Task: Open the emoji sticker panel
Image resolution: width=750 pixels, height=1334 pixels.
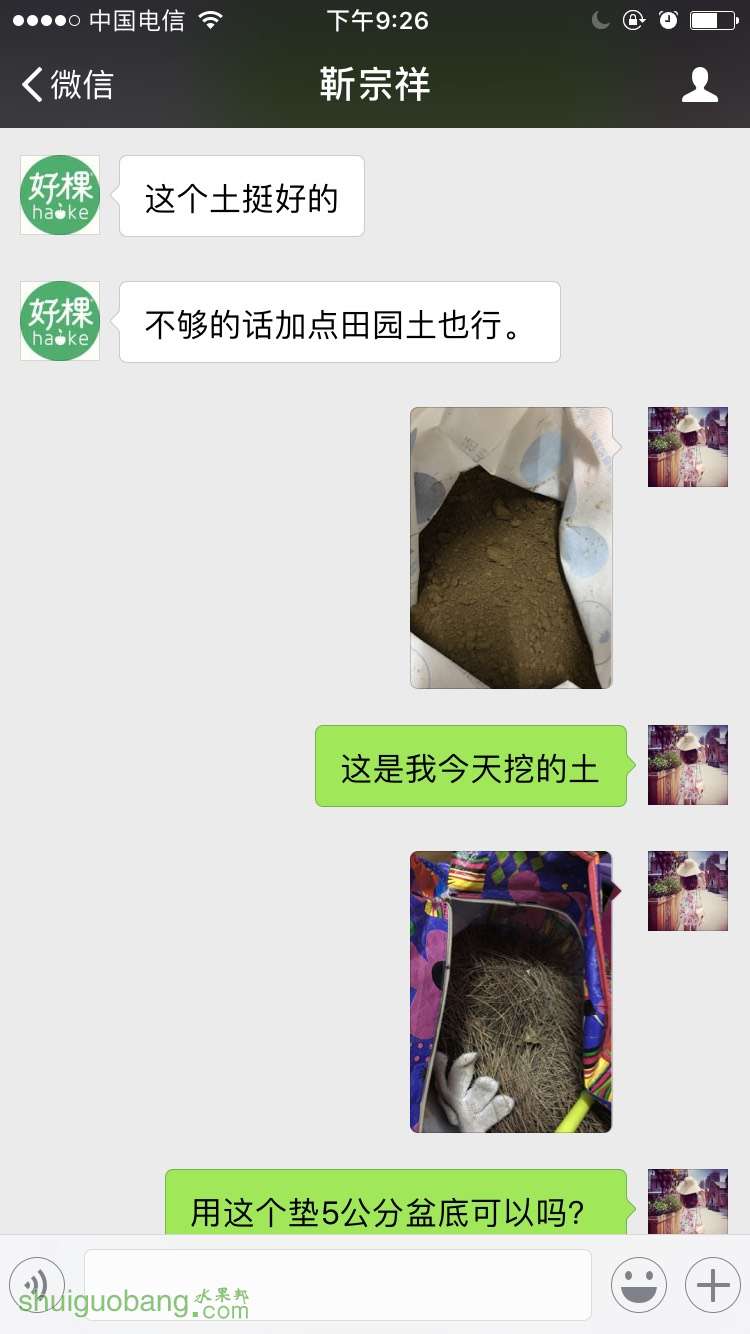Action: (638, 1284)
